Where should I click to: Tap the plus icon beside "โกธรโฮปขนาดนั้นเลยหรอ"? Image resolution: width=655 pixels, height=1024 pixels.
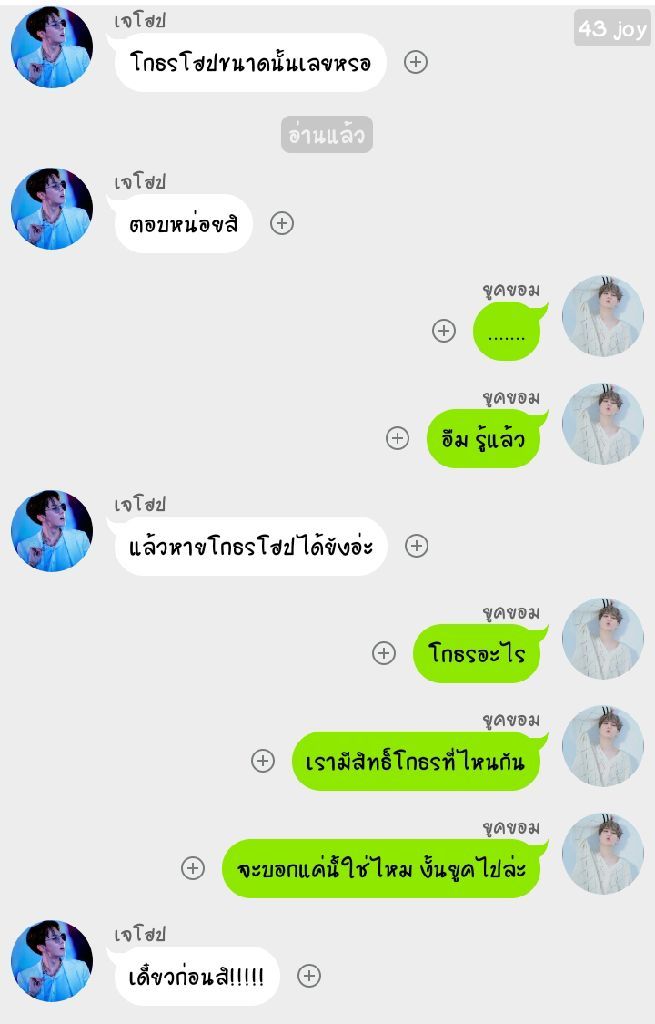click(416, 62)
